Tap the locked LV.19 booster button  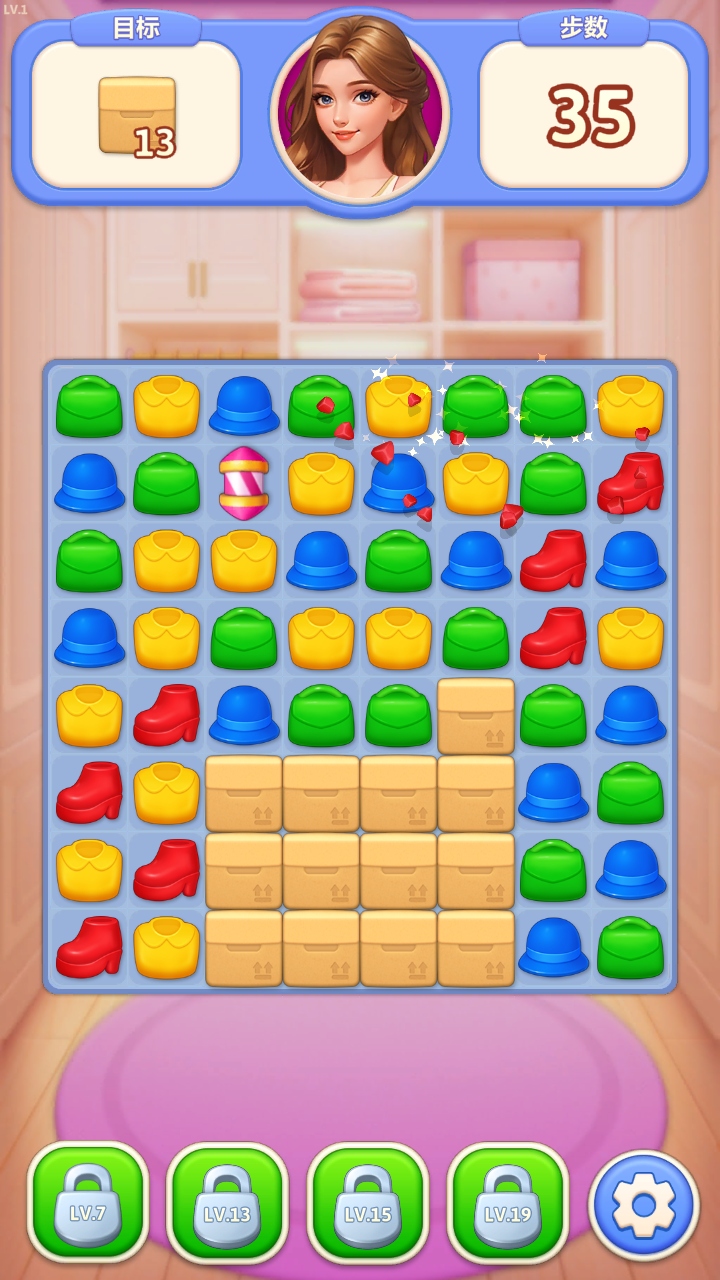pyautogui.click(x=507, y=1203)
